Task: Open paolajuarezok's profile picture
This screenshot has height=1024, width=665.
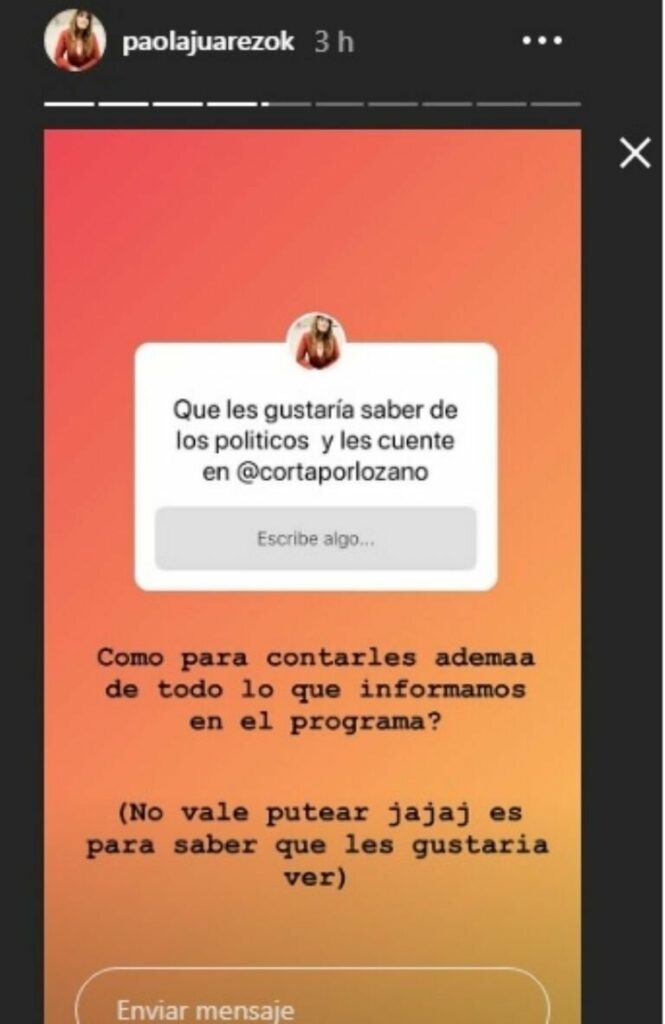Action: point(75,42)
